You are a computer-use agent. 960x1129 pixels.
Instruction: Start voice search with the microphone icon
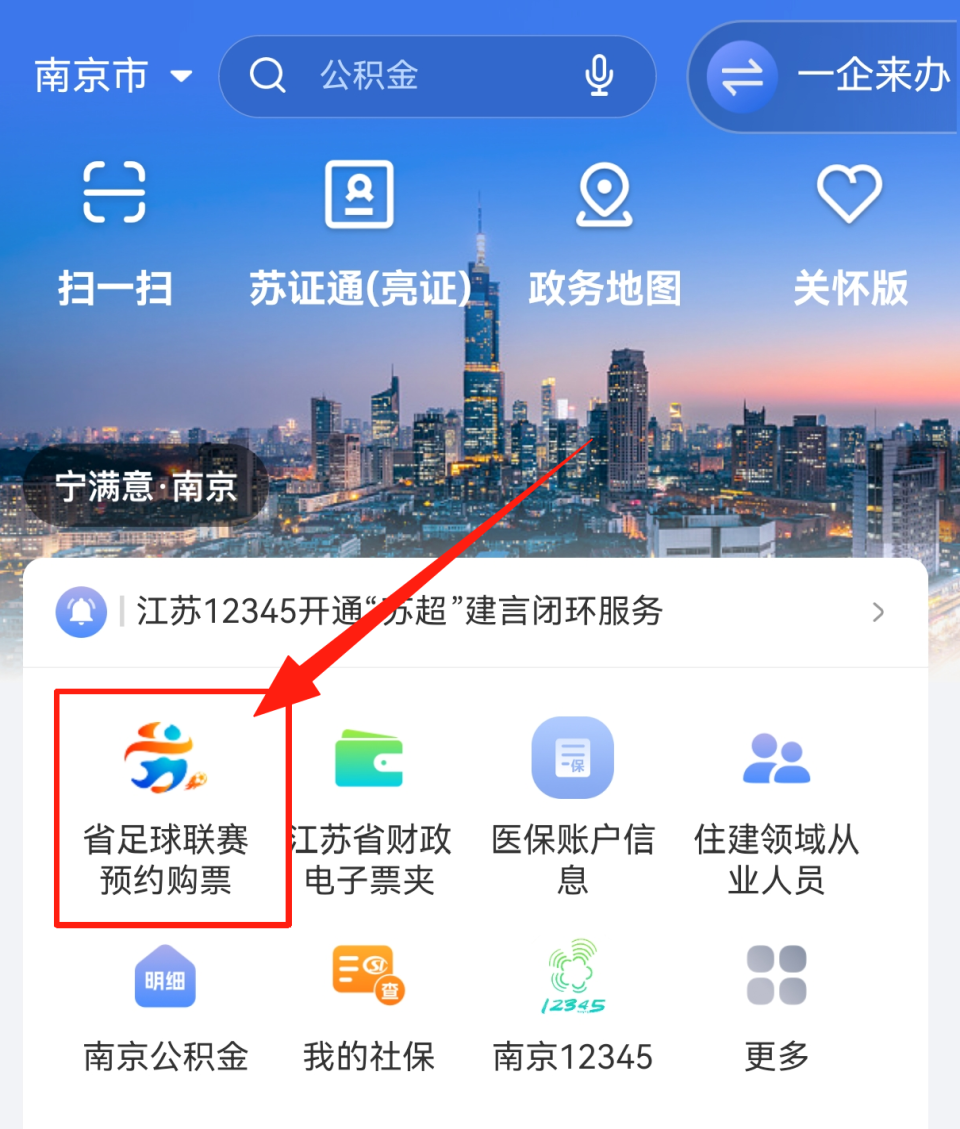click(598, 76)
